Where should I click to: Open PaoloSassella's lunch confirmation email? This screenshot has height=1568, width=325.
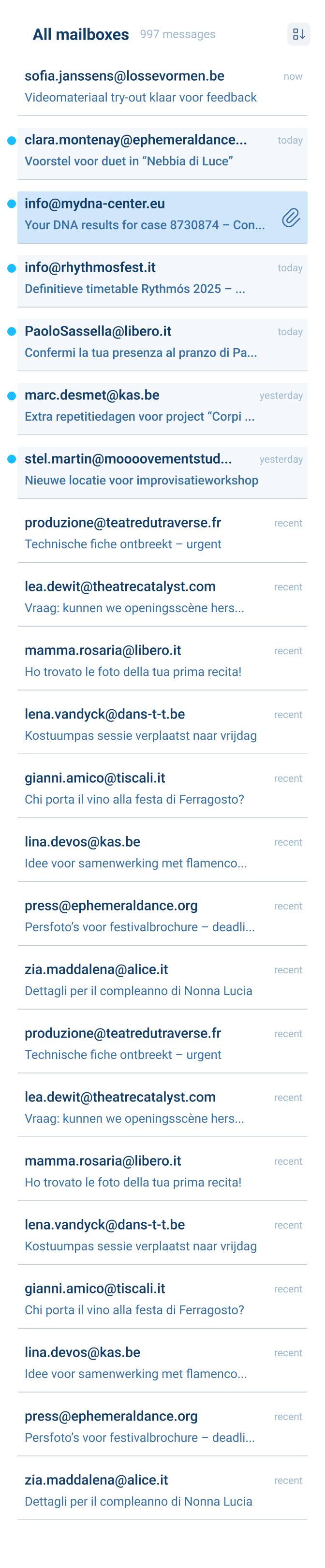pyautogui.click(x=162, y=342)
